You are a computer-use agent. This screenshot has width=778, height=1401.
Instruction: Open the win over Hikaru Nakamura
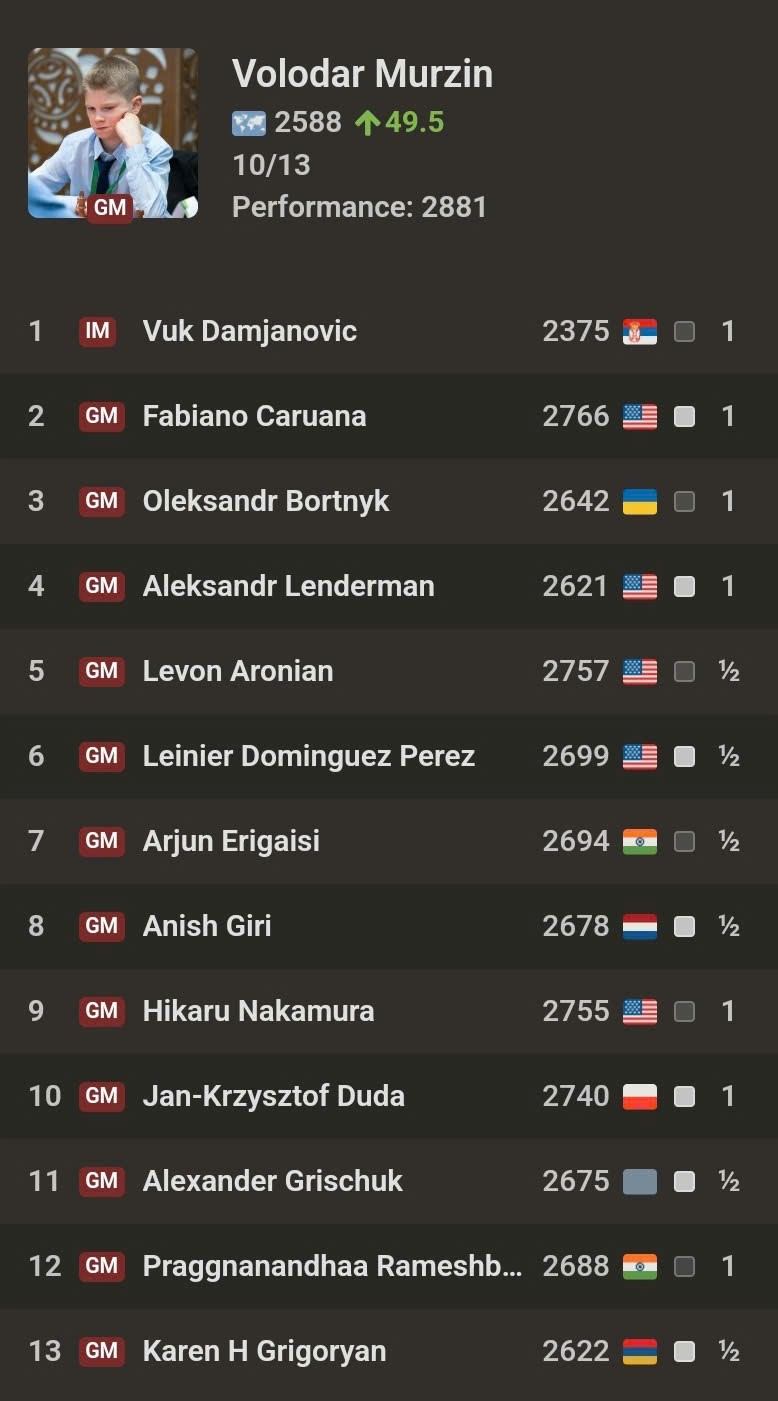click(389, 1011)
